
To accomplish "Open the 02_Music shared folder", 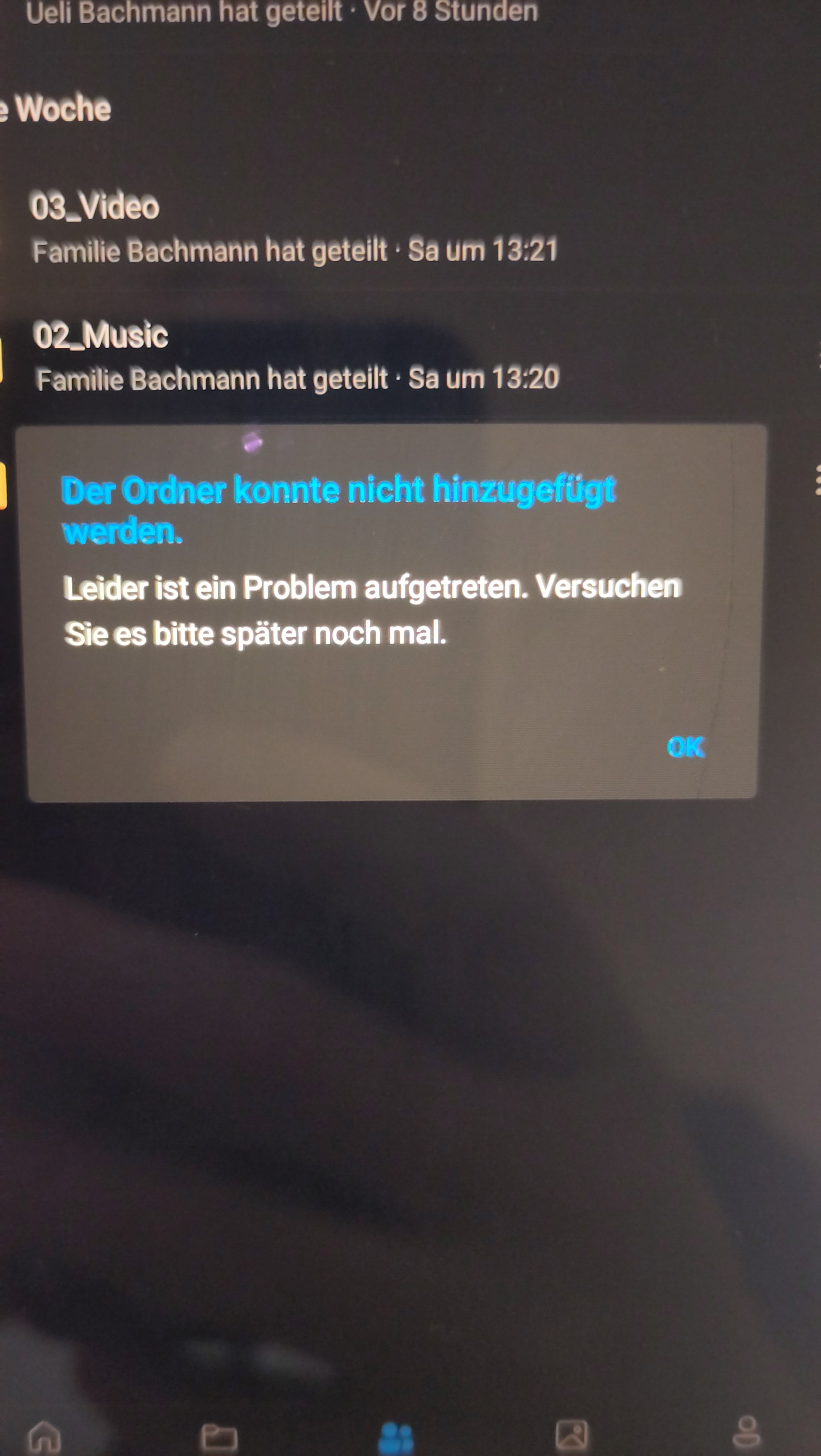I will (x=100, y=335).
